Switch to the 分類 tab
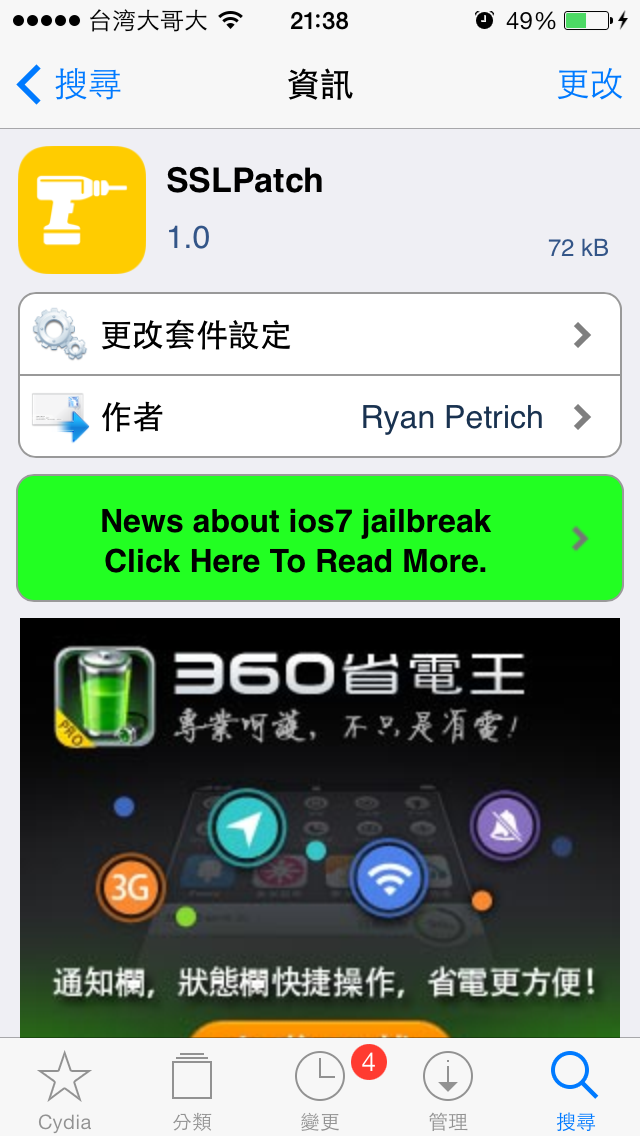 (x=192, y=1090)
